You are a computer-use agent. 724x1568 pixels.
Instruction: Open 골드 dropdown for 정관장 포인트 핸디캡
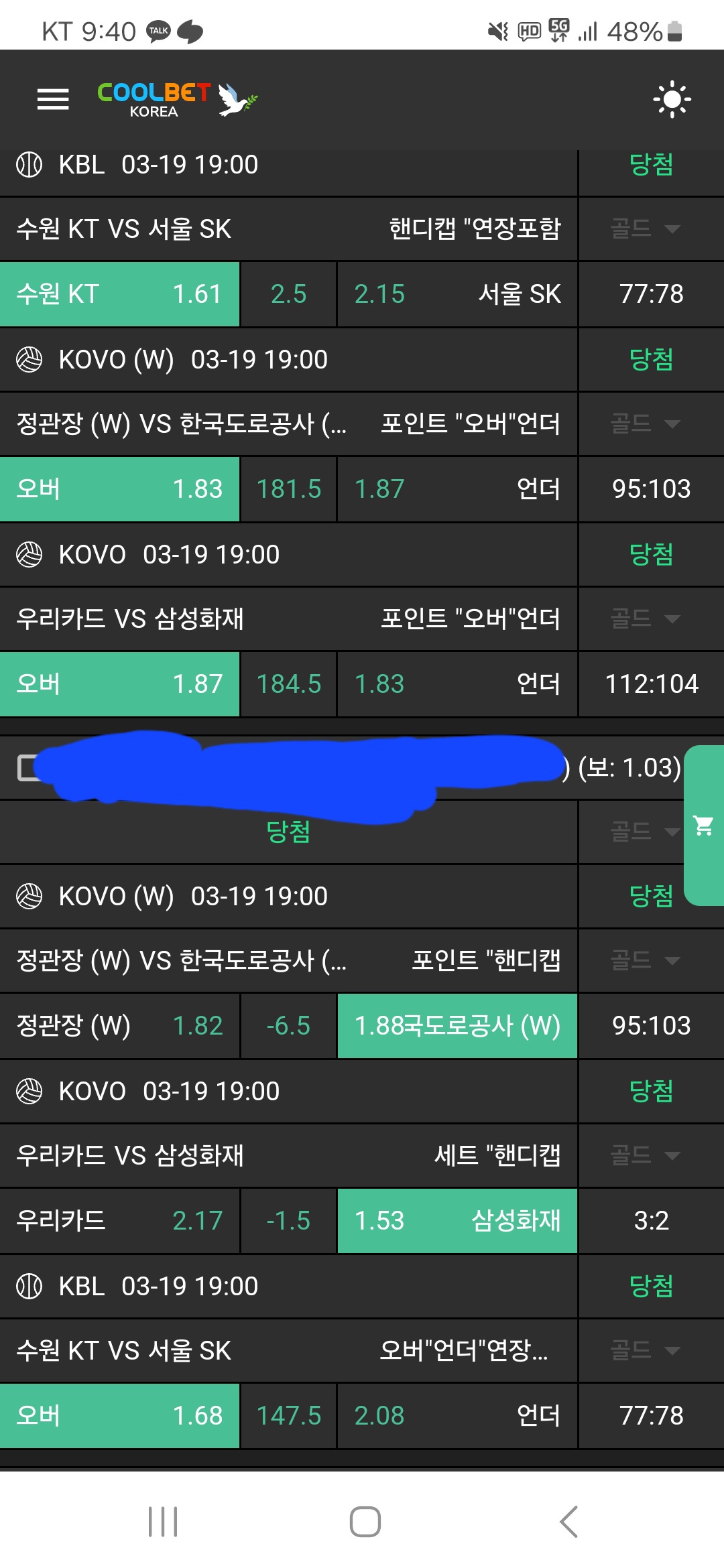(645, 960)
